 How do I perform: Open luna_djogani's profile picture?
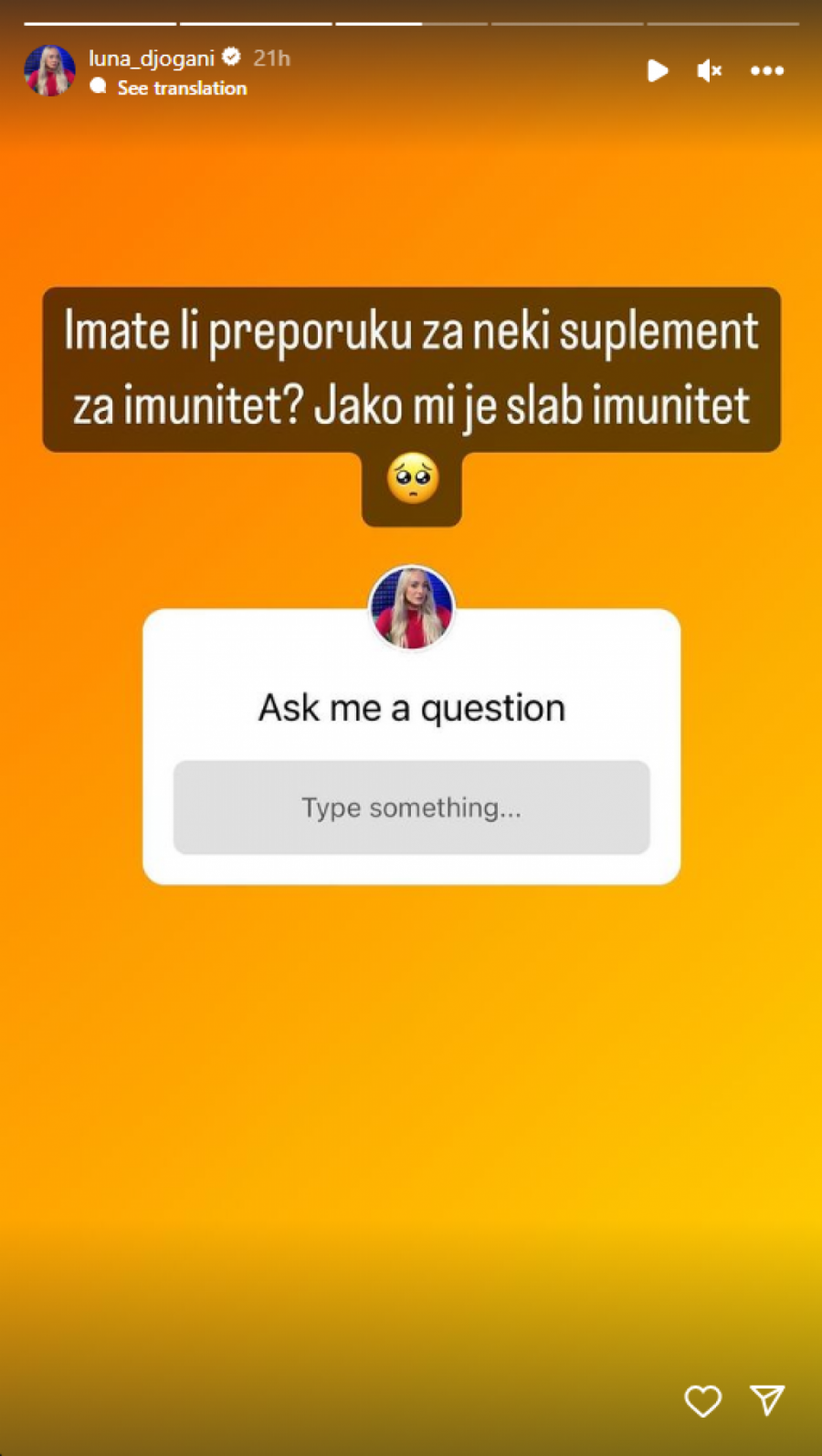(49, 70)
